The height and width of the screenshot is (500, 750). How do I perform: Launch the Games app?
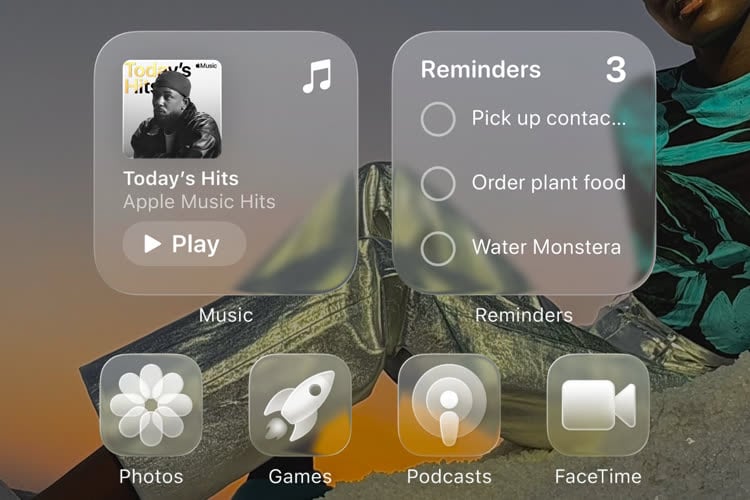(x=300, y=405)
